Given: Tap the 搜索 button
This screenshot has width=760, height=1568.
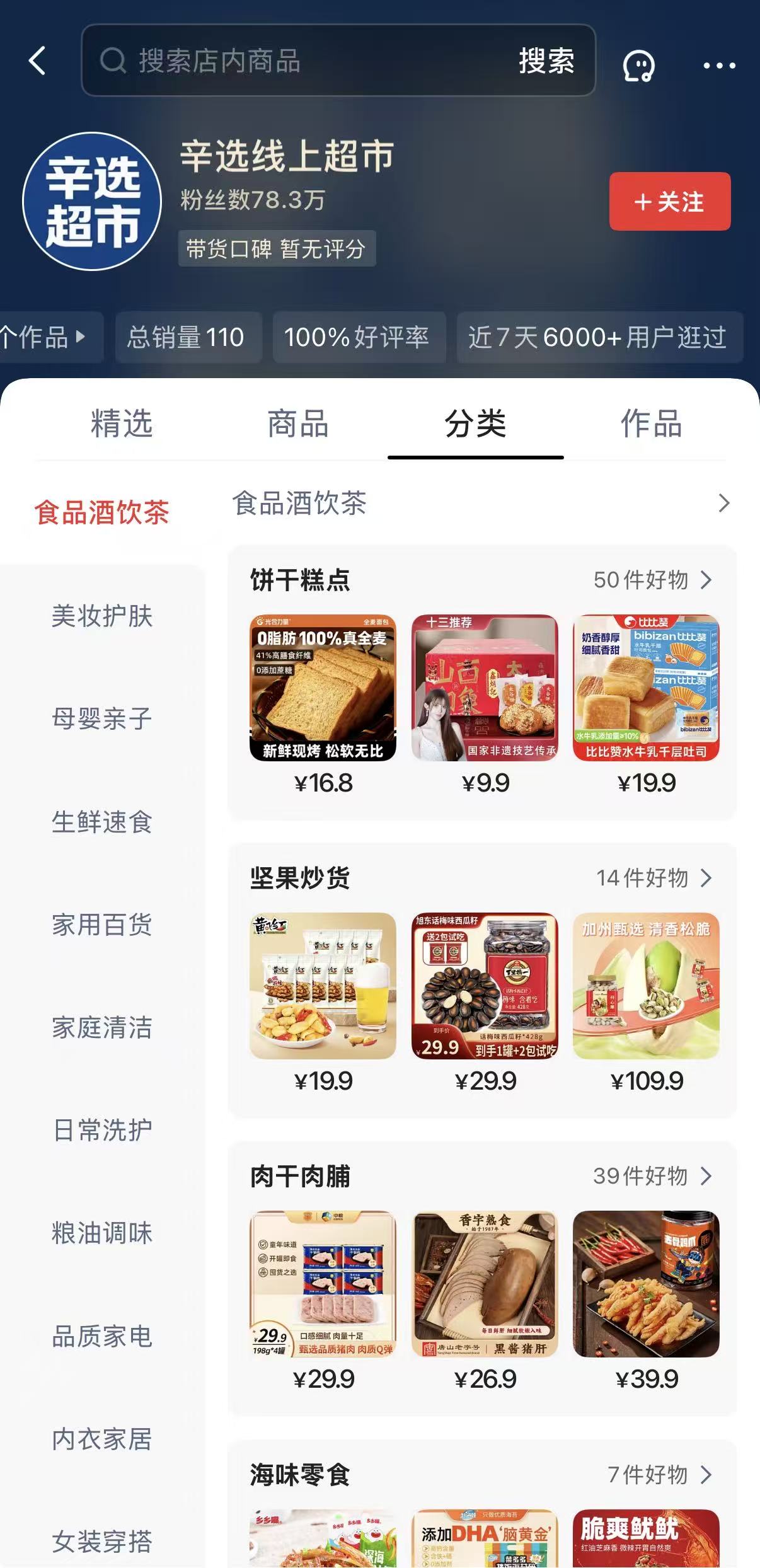Looking at the screenshot, I should pyautogui.click(x=546, y=61).
